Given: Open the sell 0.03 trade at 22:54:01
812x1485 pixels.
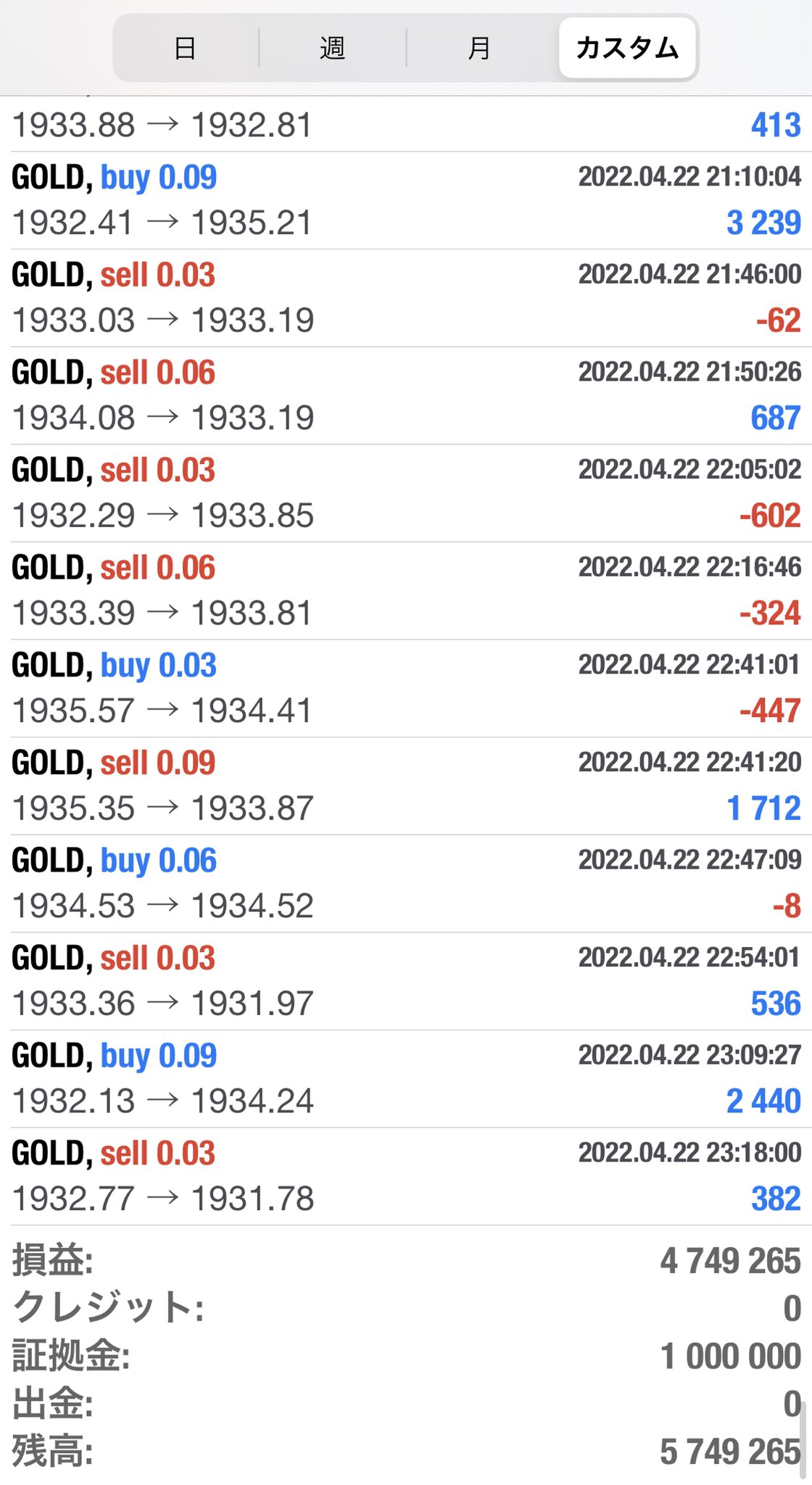Looking at the screenshot, I should coord(406,981).
